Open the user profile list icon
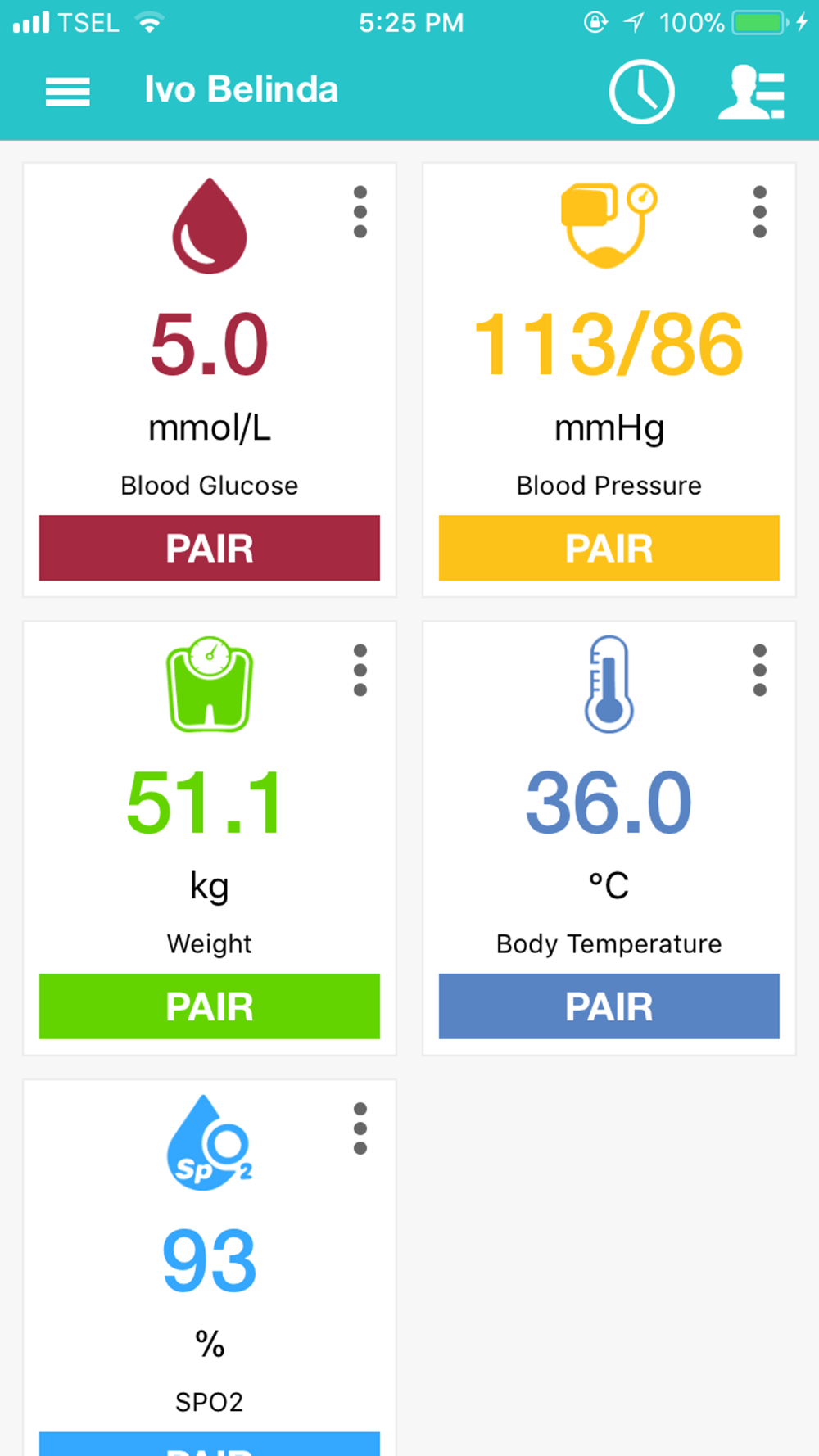Image resolution: width=819 pixels, height=1456 pixels. click(752, 92)
